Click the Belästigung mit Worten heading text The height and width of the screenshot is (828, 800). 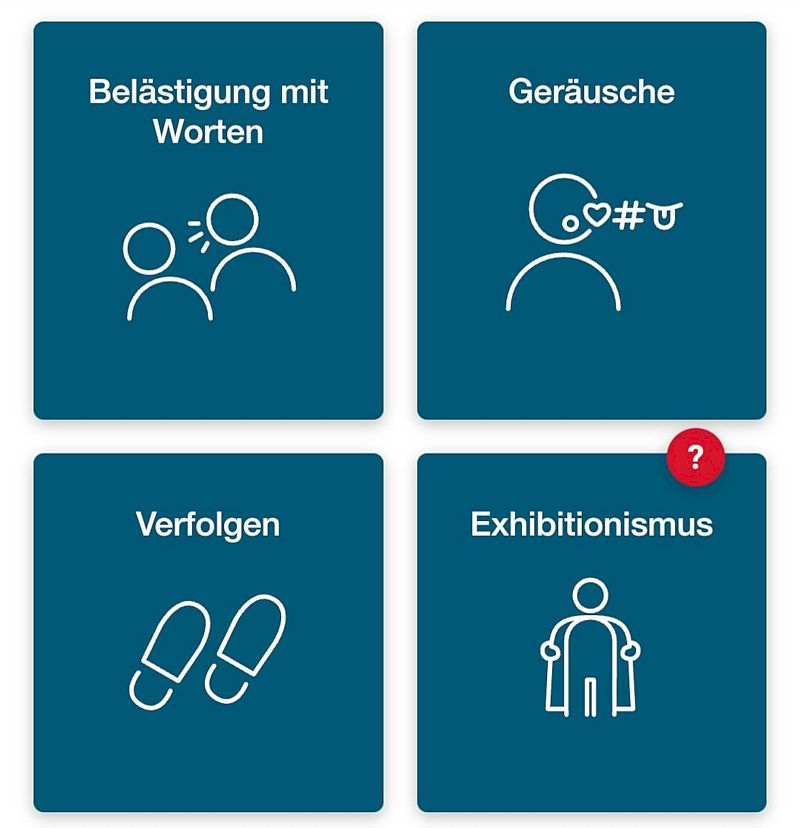coord(208,111)
